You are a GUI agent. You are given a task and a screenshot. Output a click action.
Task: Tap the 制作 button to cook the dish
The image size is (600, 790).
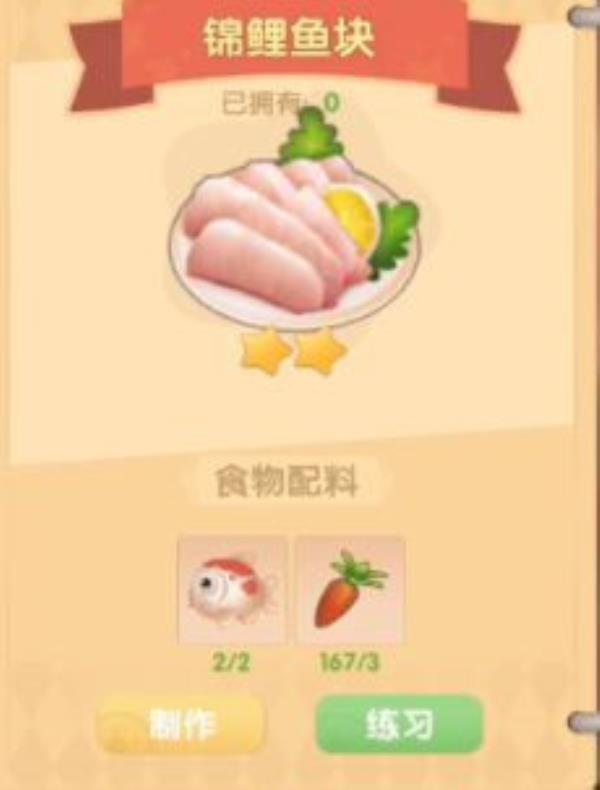180,725
